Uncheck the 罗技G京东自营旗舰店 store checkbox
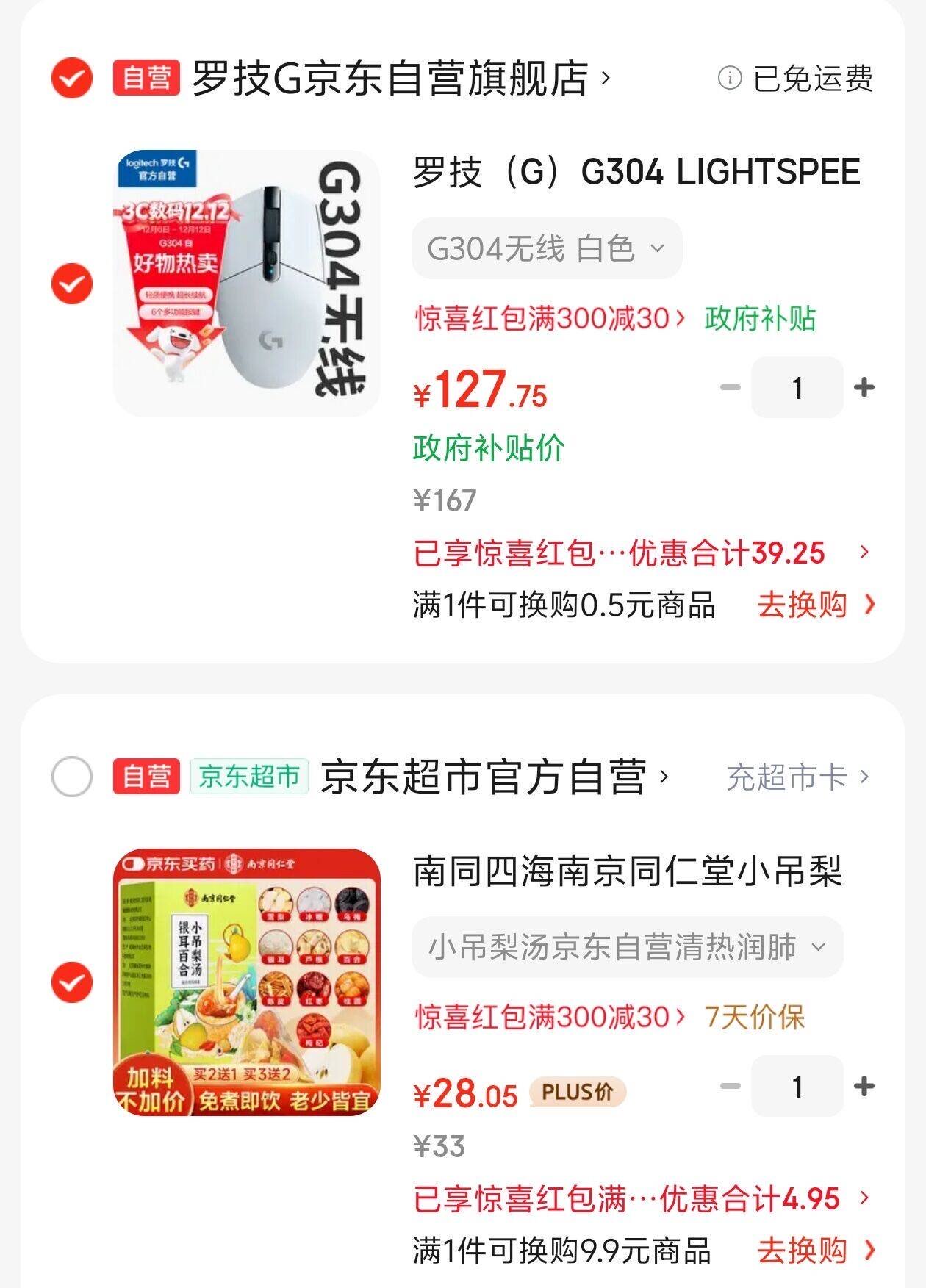 click(72, 78)
